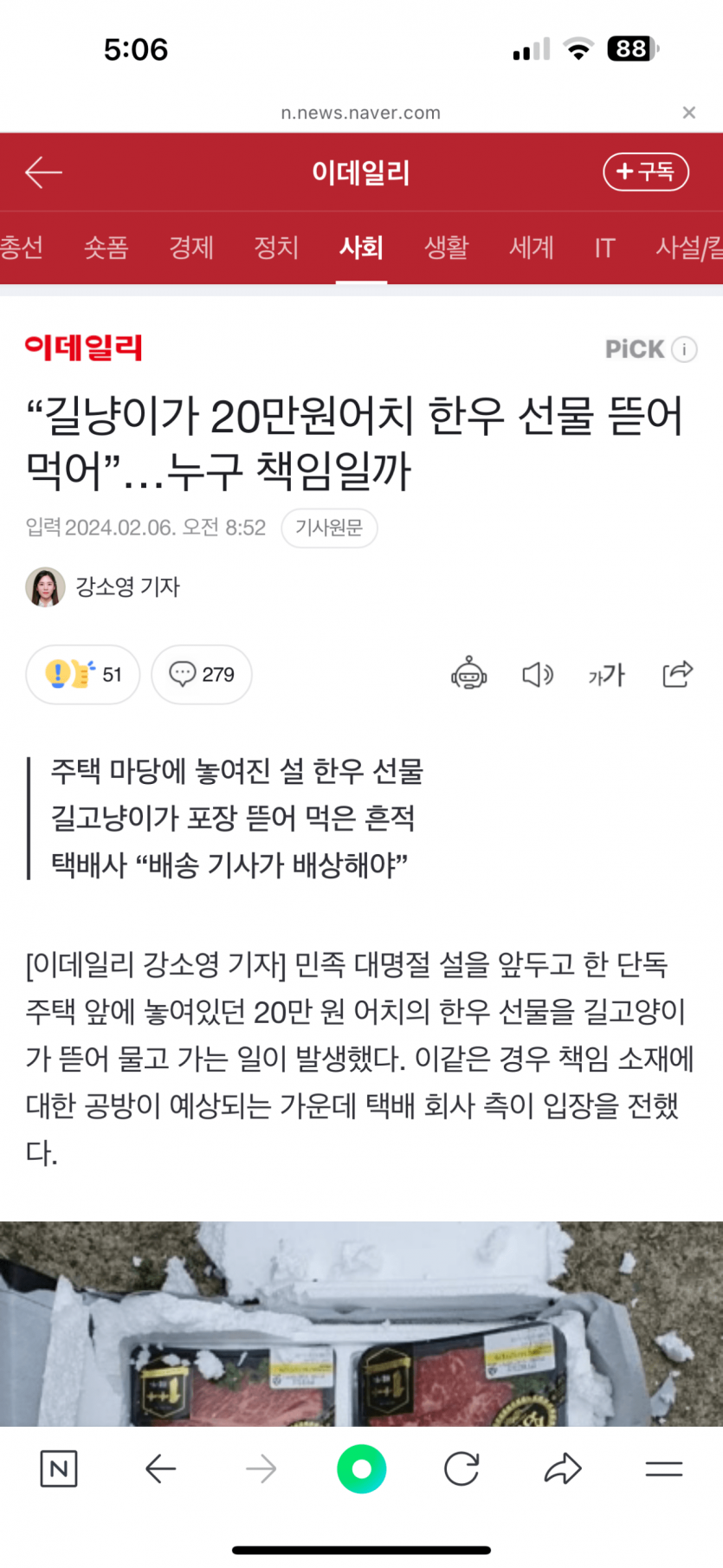Screen dimensions: 723x1568
Task: Open the AI summary robot icon
Action: click(x=468, y=674)
